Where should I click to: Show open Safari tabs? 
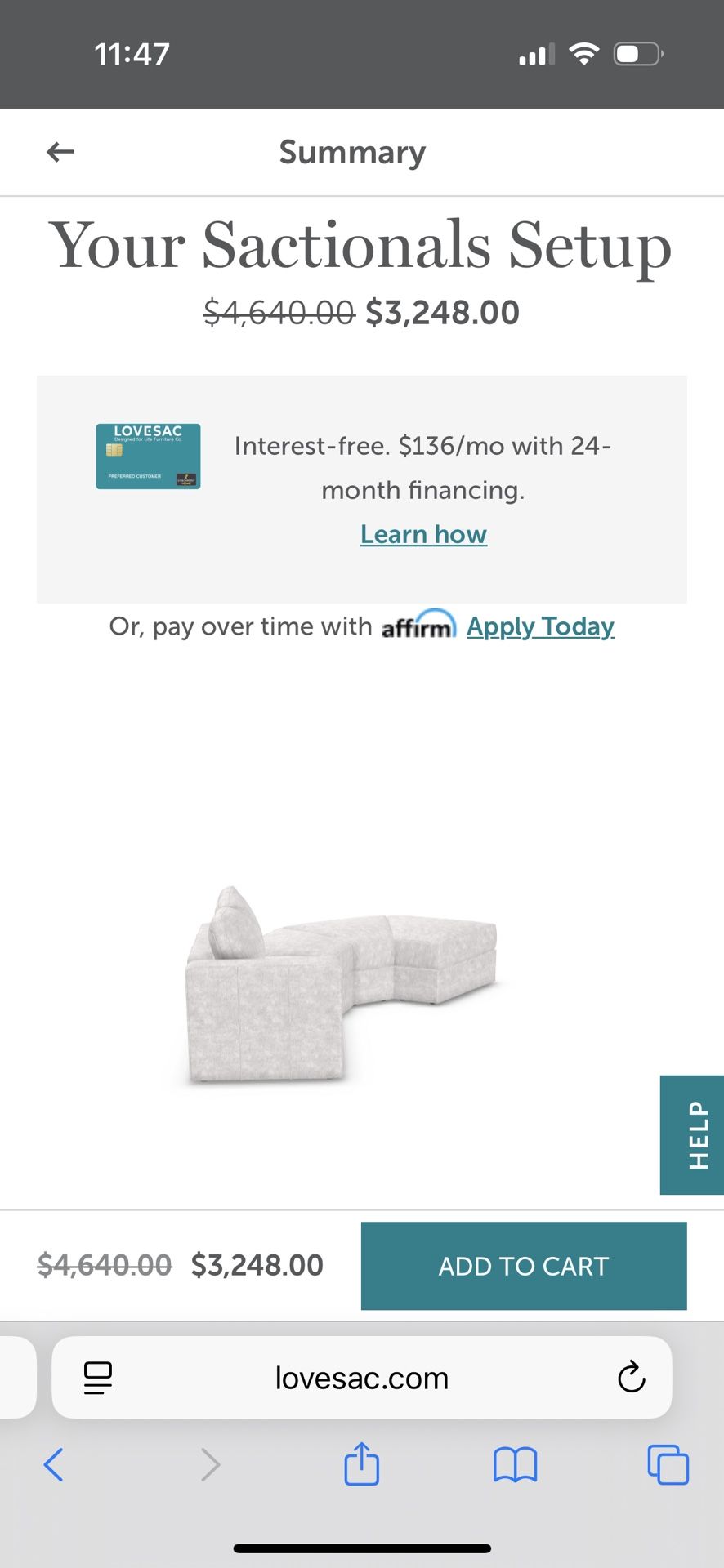pyautogui.click(x=668, y=1464)
